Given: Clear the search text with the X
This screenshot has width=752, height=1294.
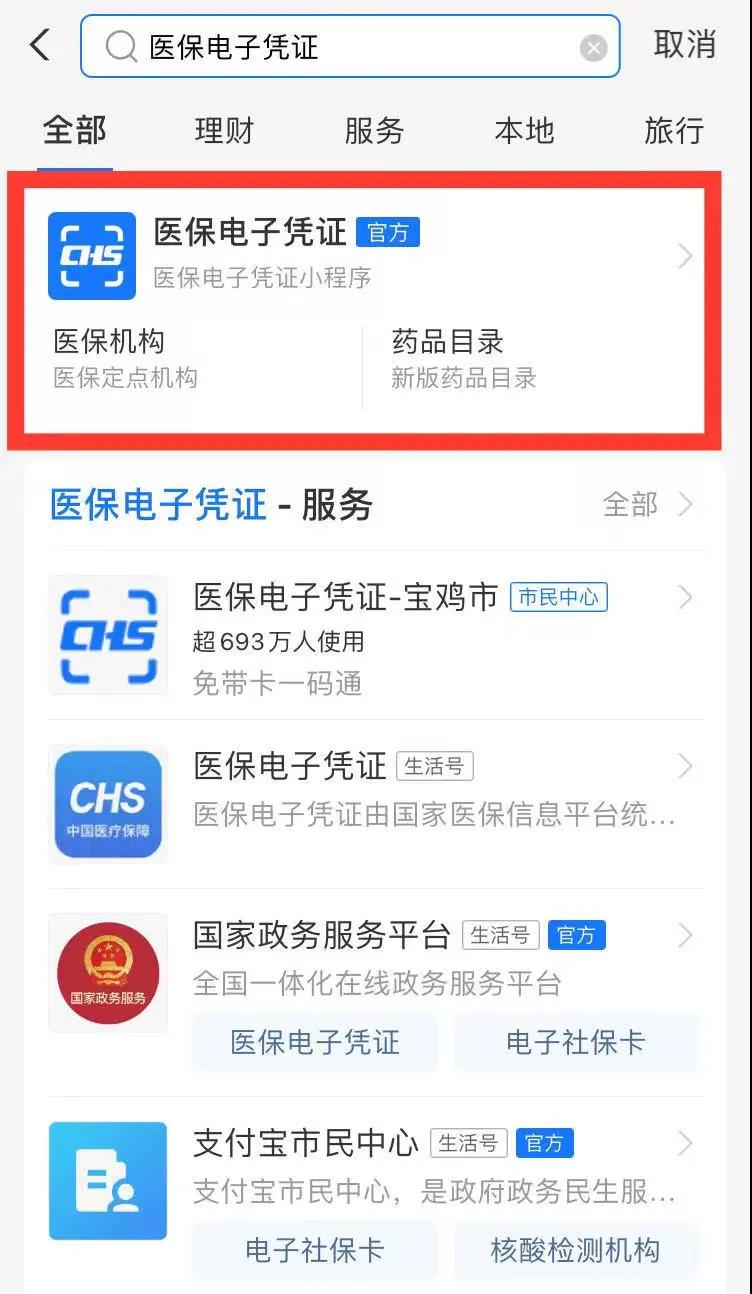Looking at the screenshot, I should coord(594,47).
